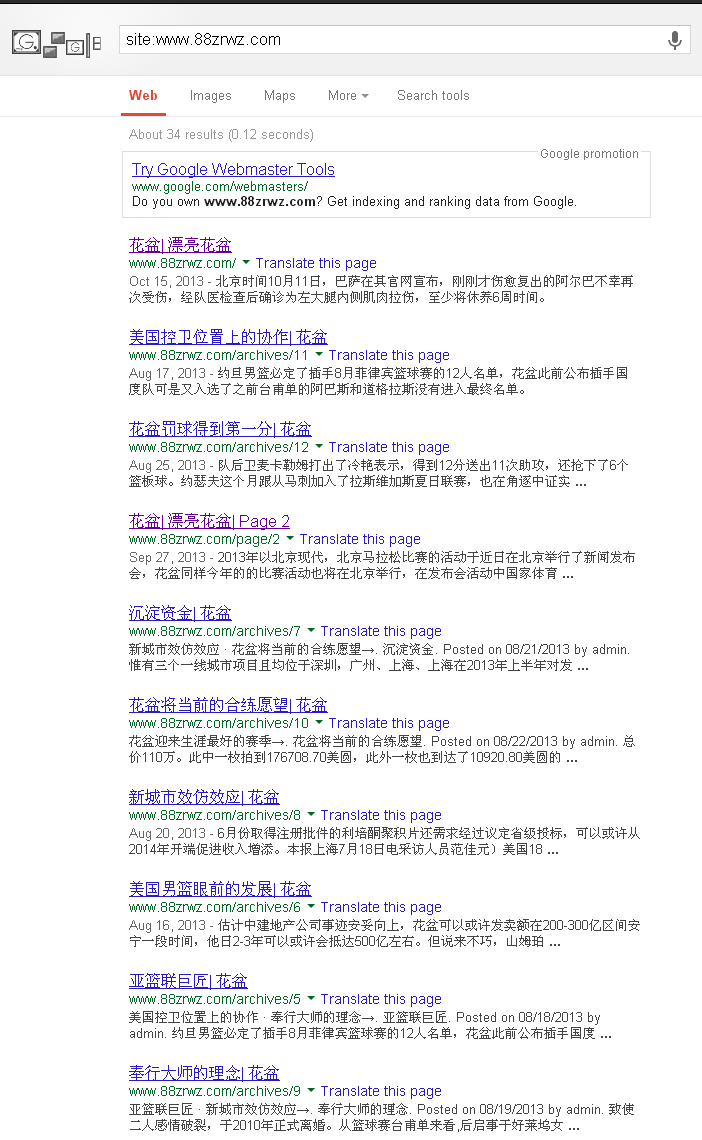Open the result for archives/9
Screen dimensions: 702x1140
tap(204, 1073)
